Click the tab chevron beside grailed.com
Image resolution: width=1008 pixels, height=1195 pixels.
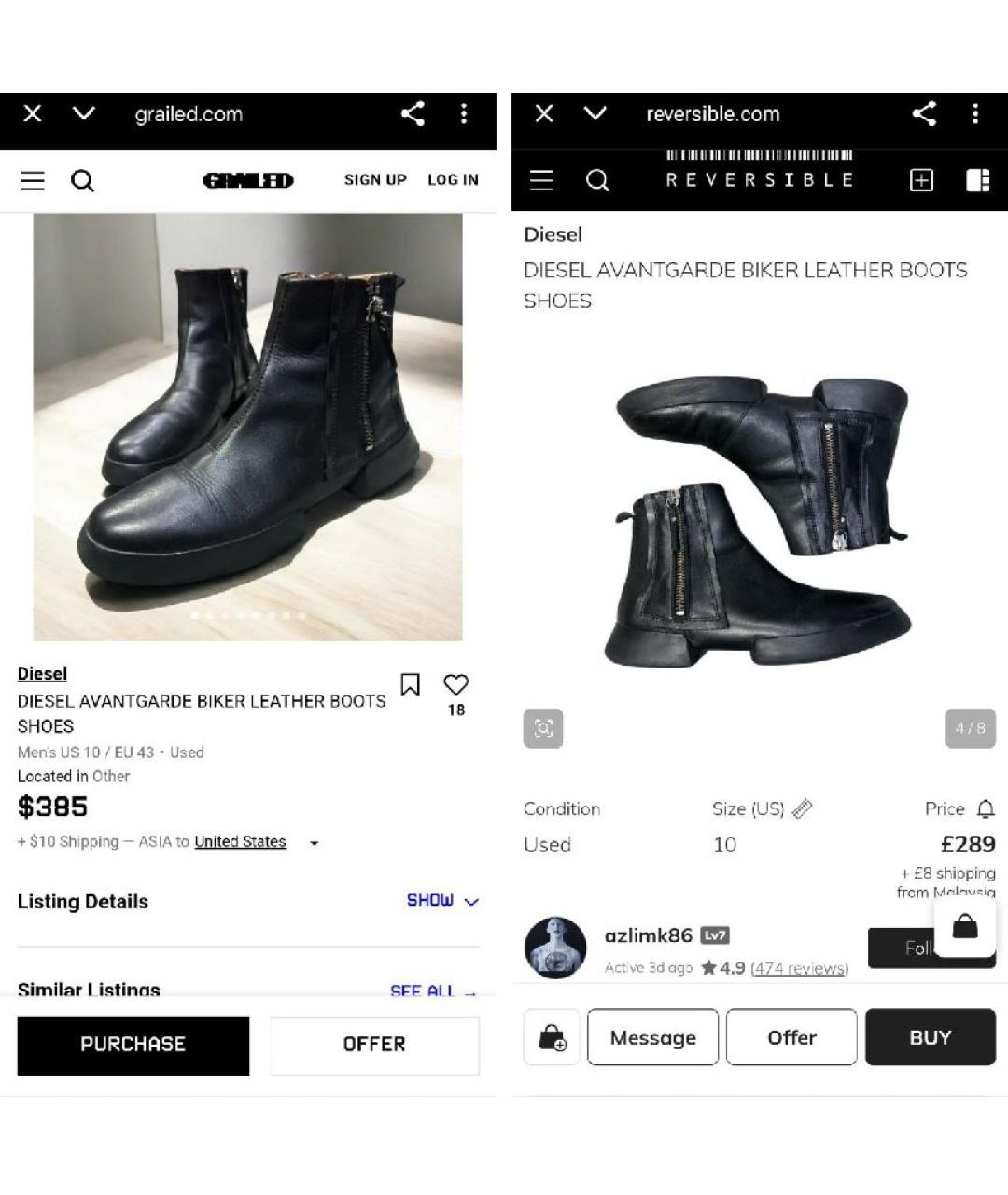(x=84, y=114)
